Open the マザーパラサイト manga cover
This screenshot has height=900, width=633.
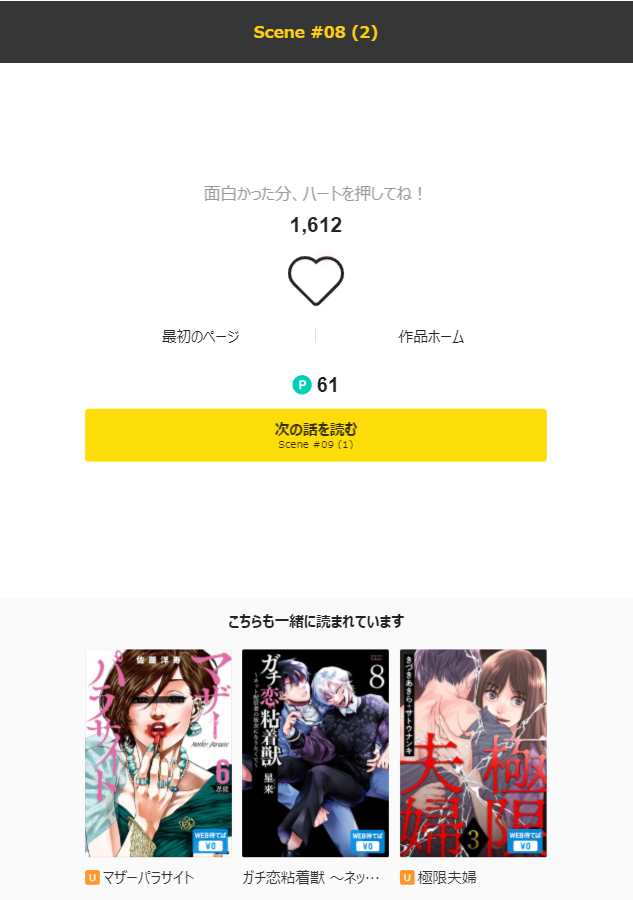[x=158, y=753]
